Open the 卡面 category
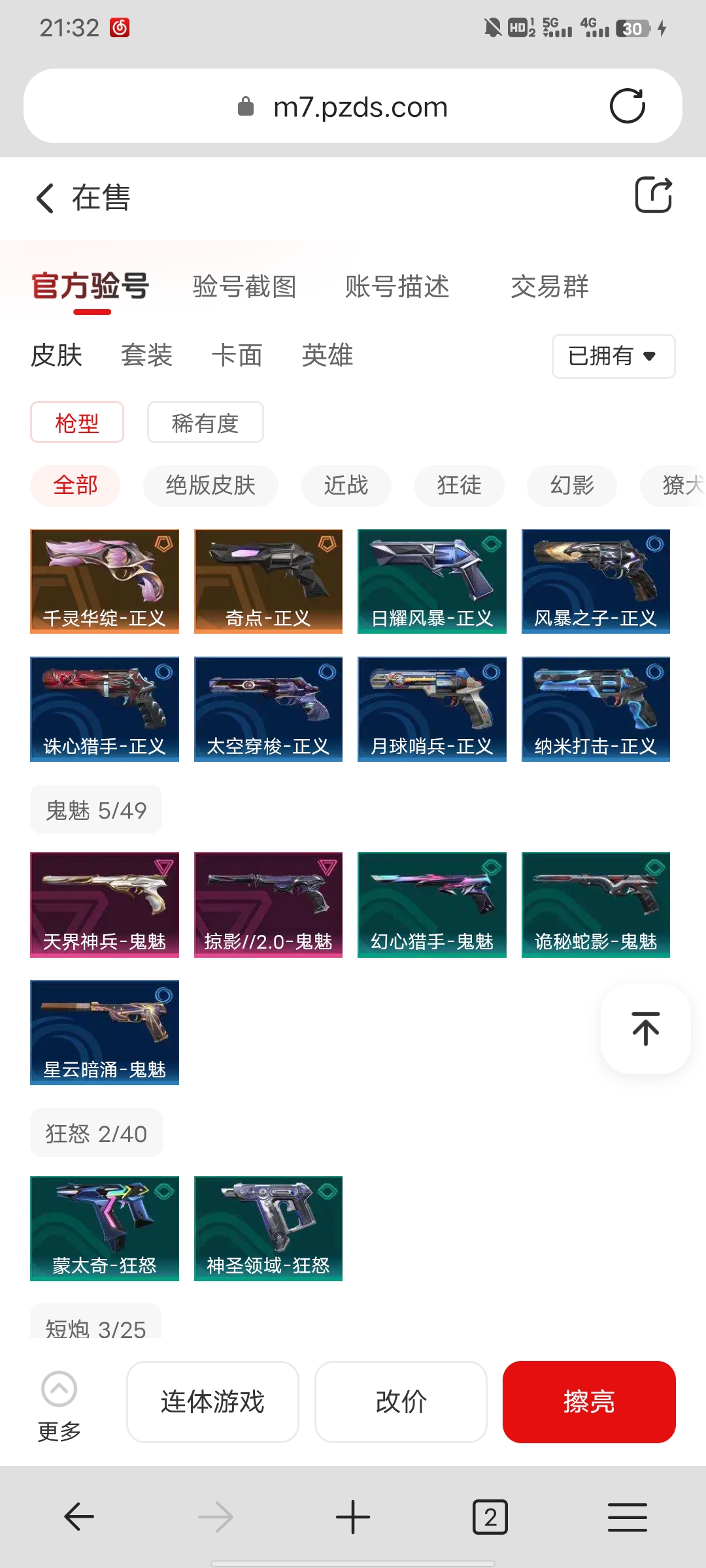The width and height of the screenshot is (706, 1568). tap(237, 356)
